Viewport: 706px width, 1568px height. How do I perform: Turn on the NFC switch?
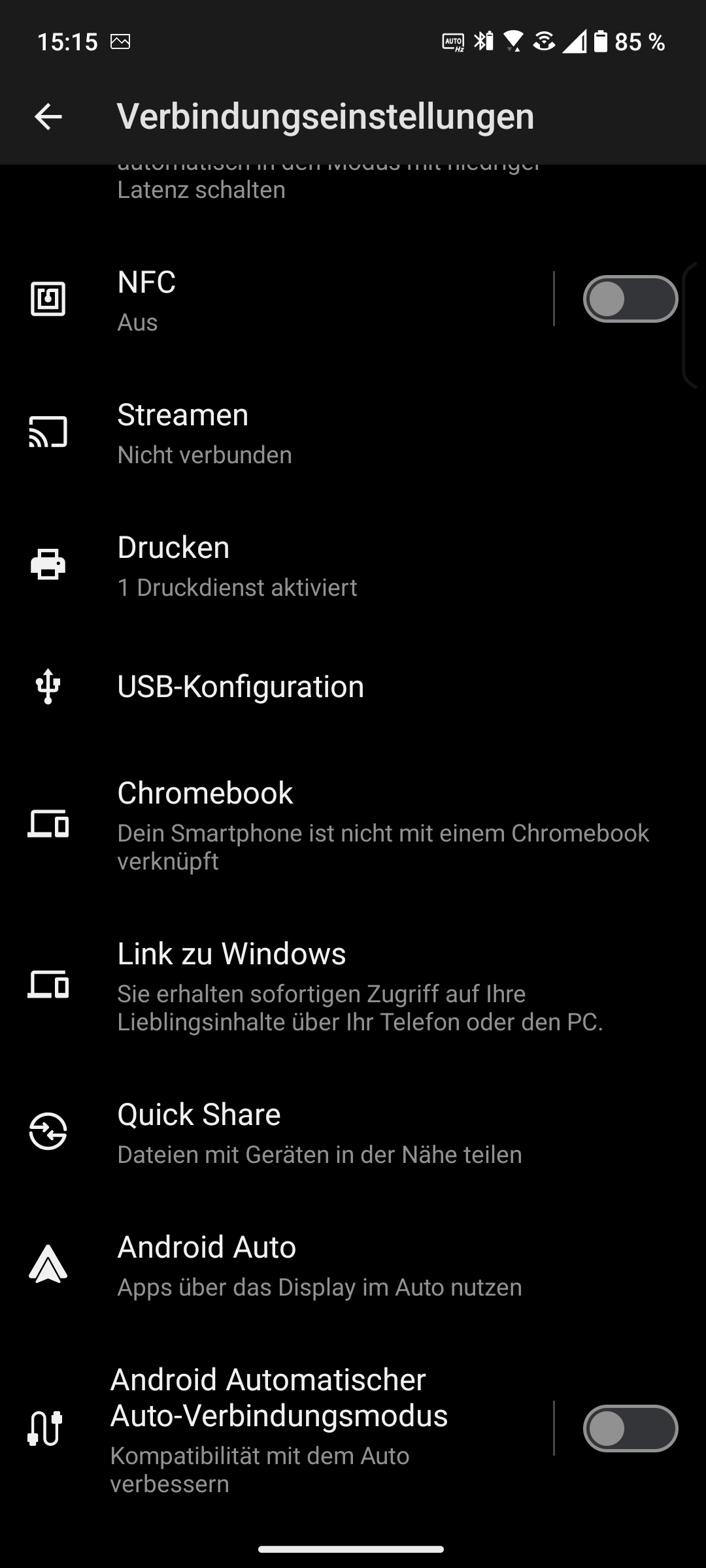(630, 299)
